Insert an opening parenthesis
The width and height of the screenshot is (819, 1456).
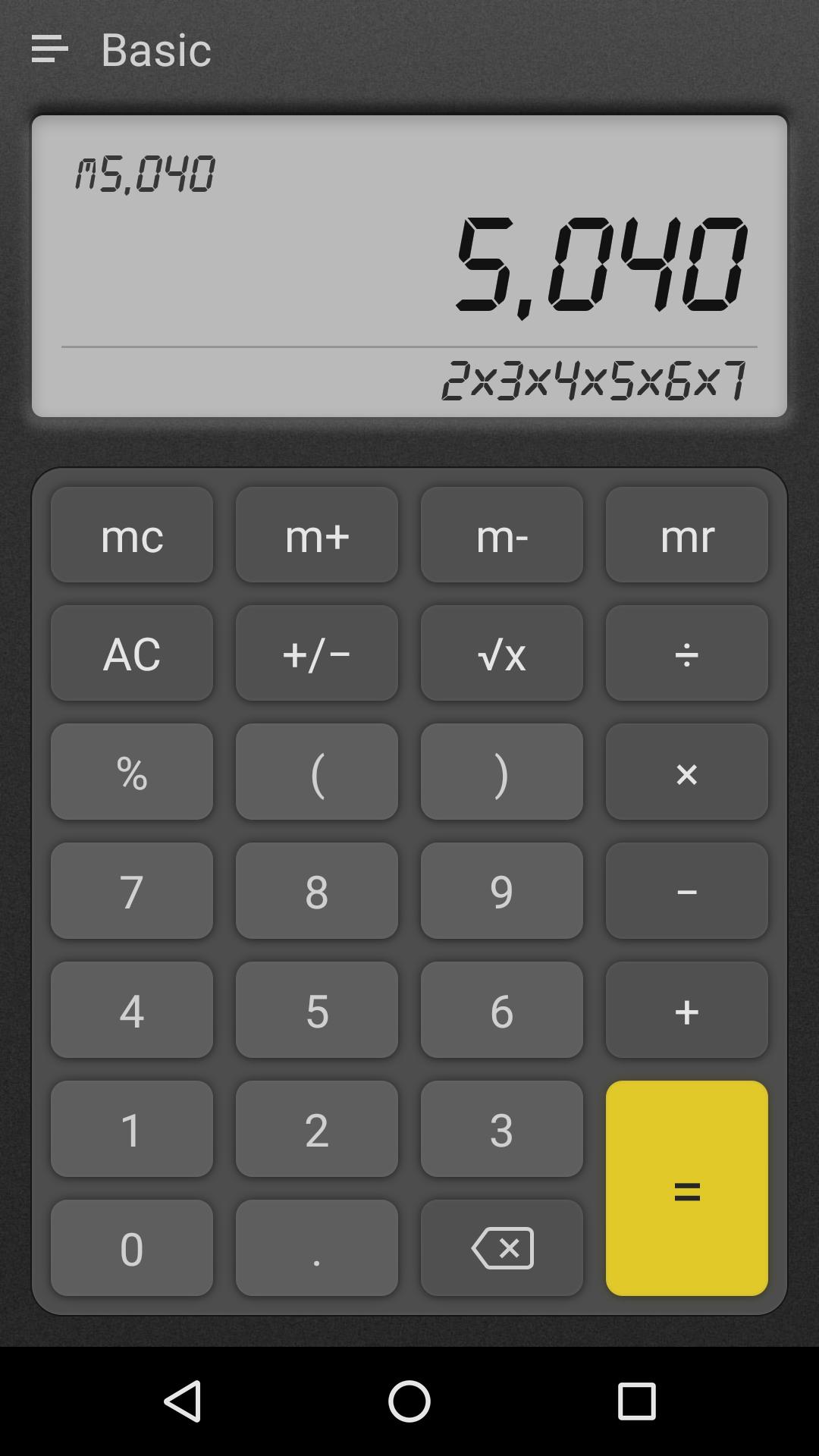click(x=317, y=772)
